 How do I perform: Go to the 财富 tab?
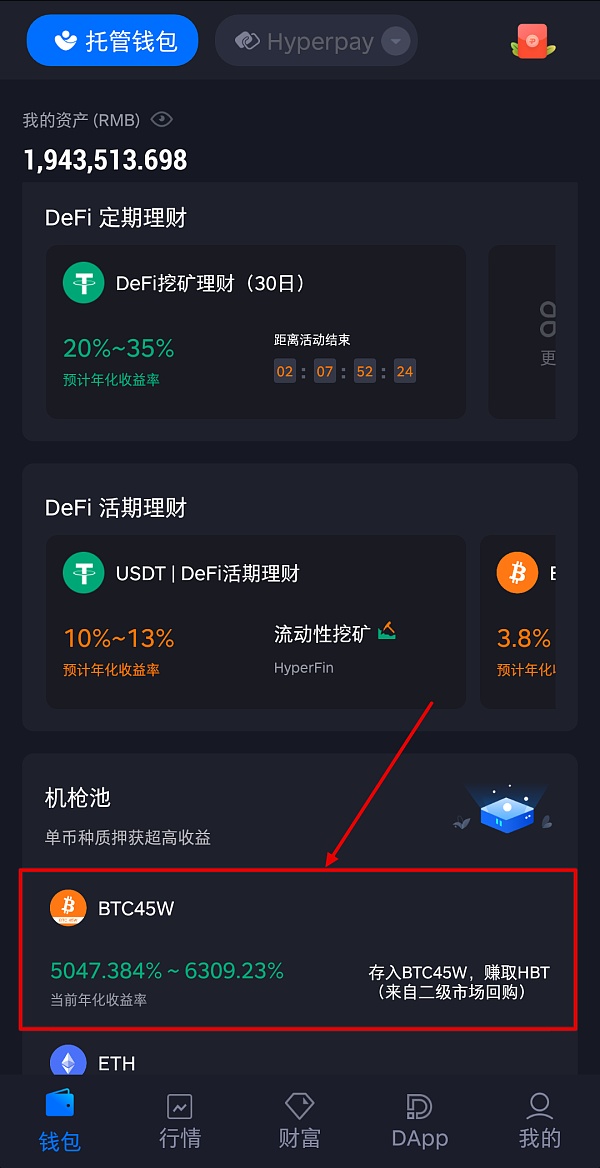coord(300,1120)
